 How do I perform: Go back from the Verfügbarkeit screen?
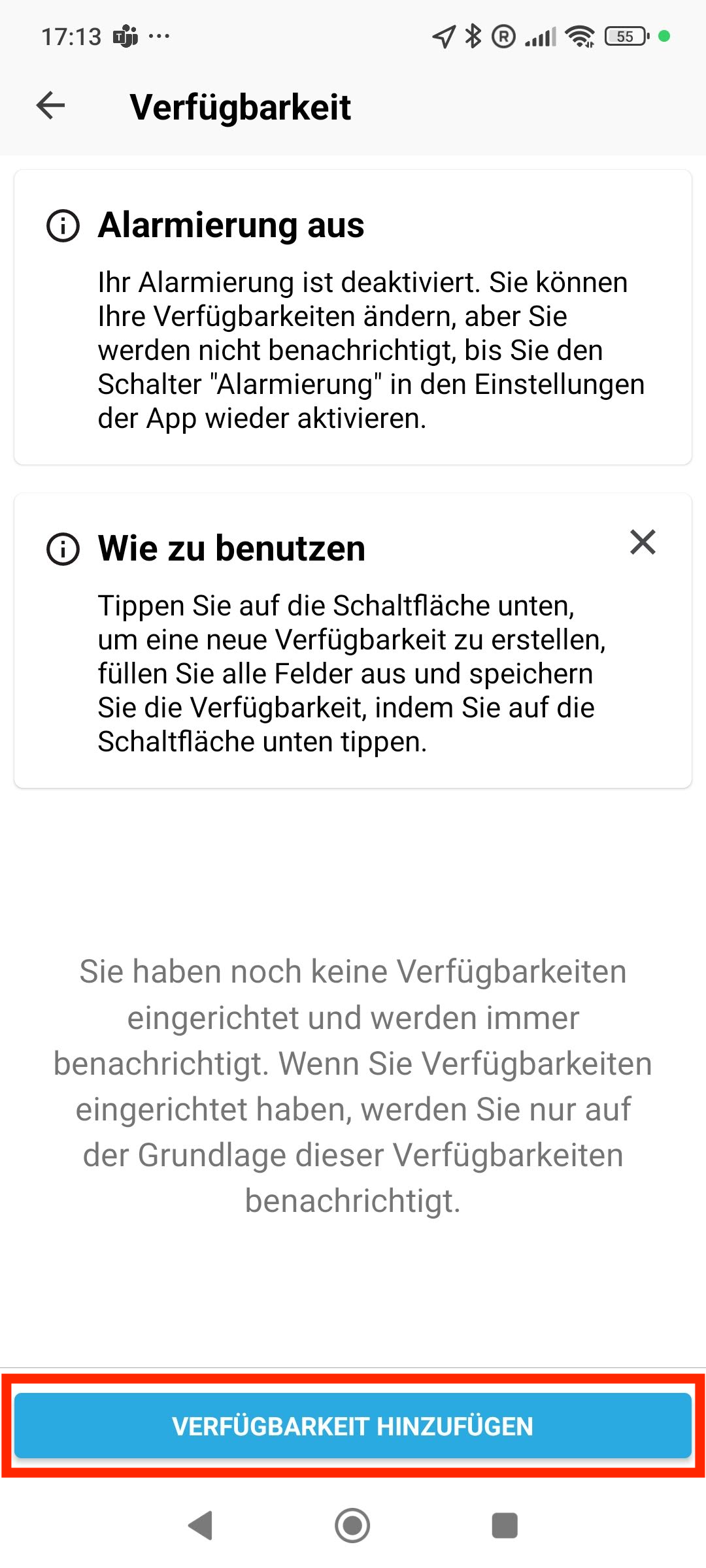pos(51,106)
